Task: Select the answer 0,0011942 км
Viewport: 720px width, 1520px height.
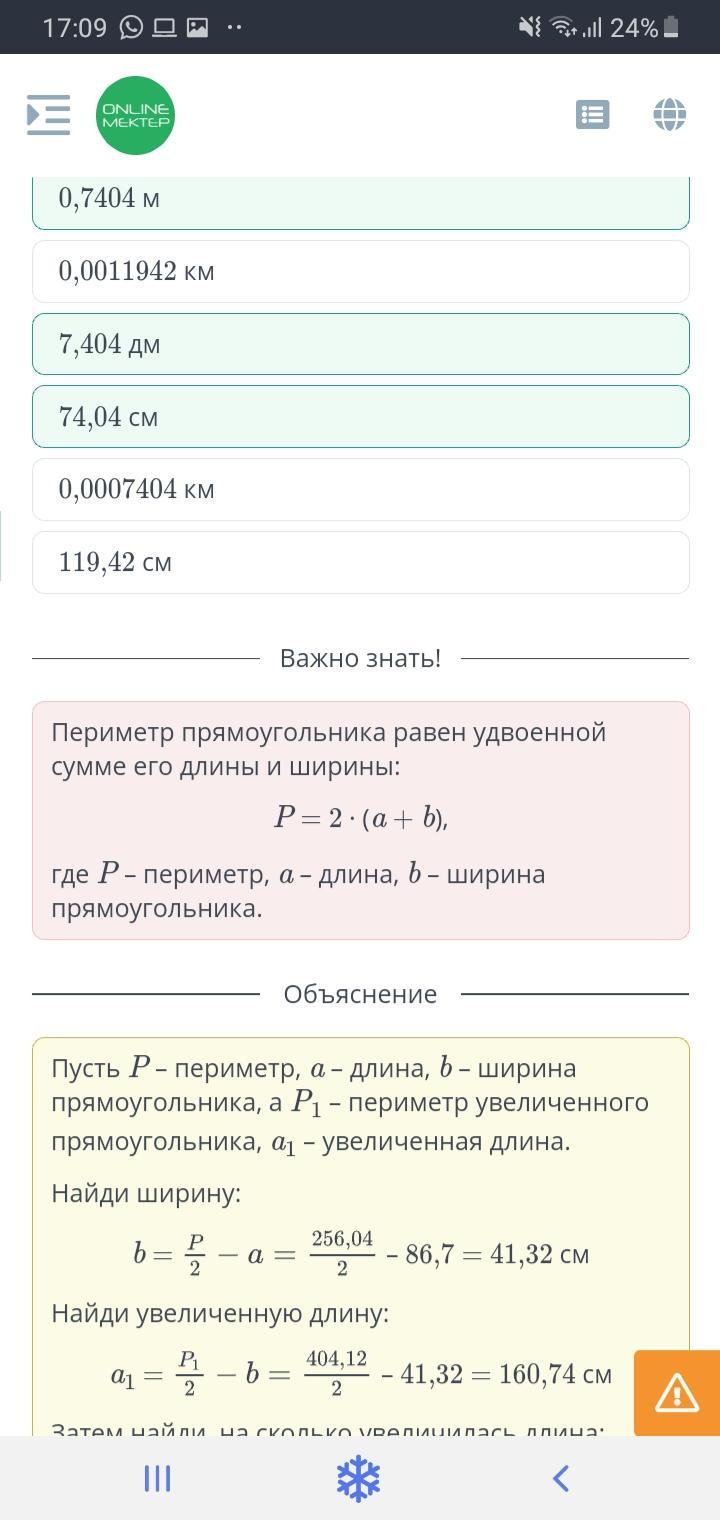Action: point(361,271)
